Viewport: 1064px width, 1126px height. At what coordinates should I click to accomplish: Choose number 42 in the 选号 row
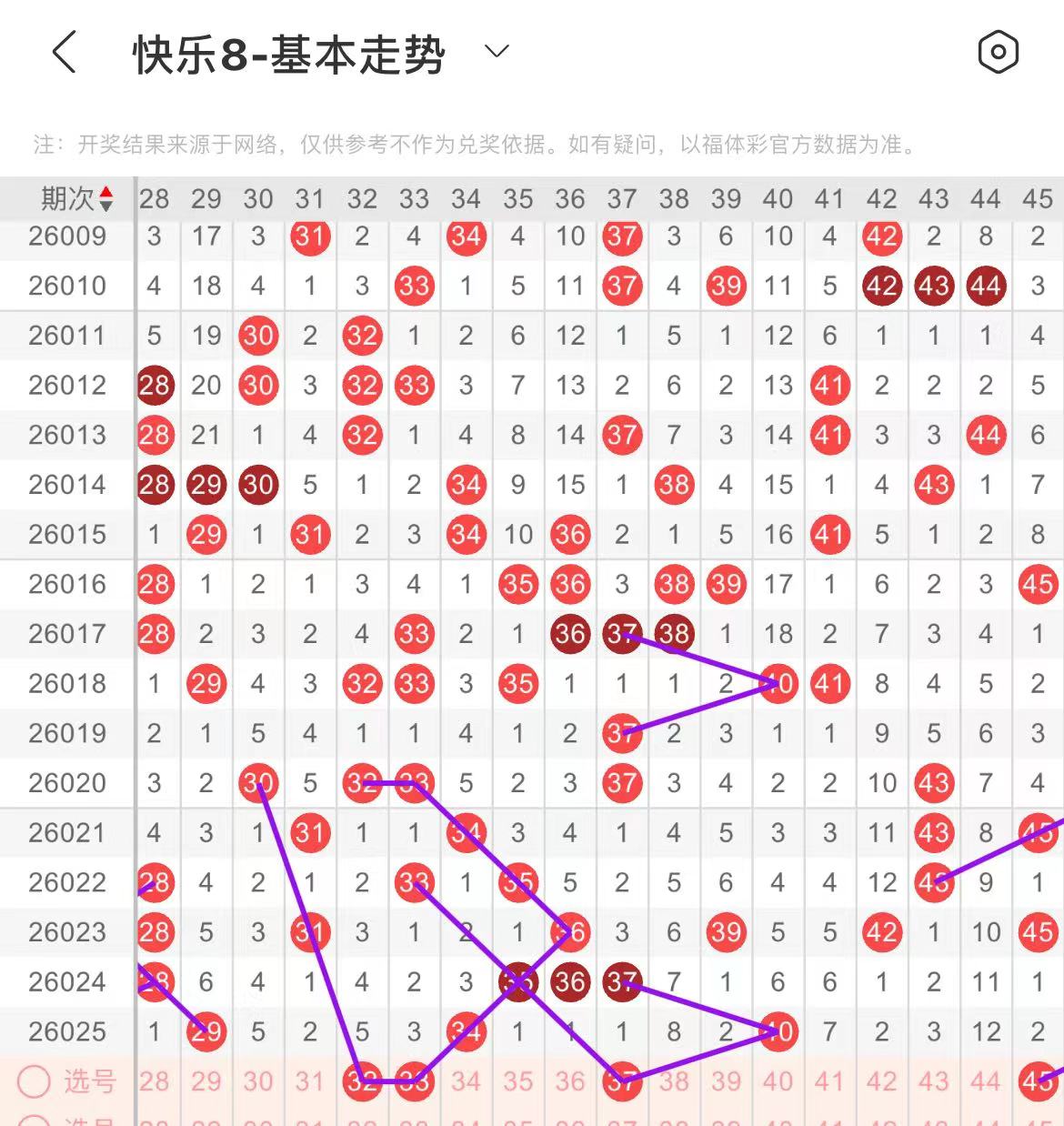coord(881,1081)
